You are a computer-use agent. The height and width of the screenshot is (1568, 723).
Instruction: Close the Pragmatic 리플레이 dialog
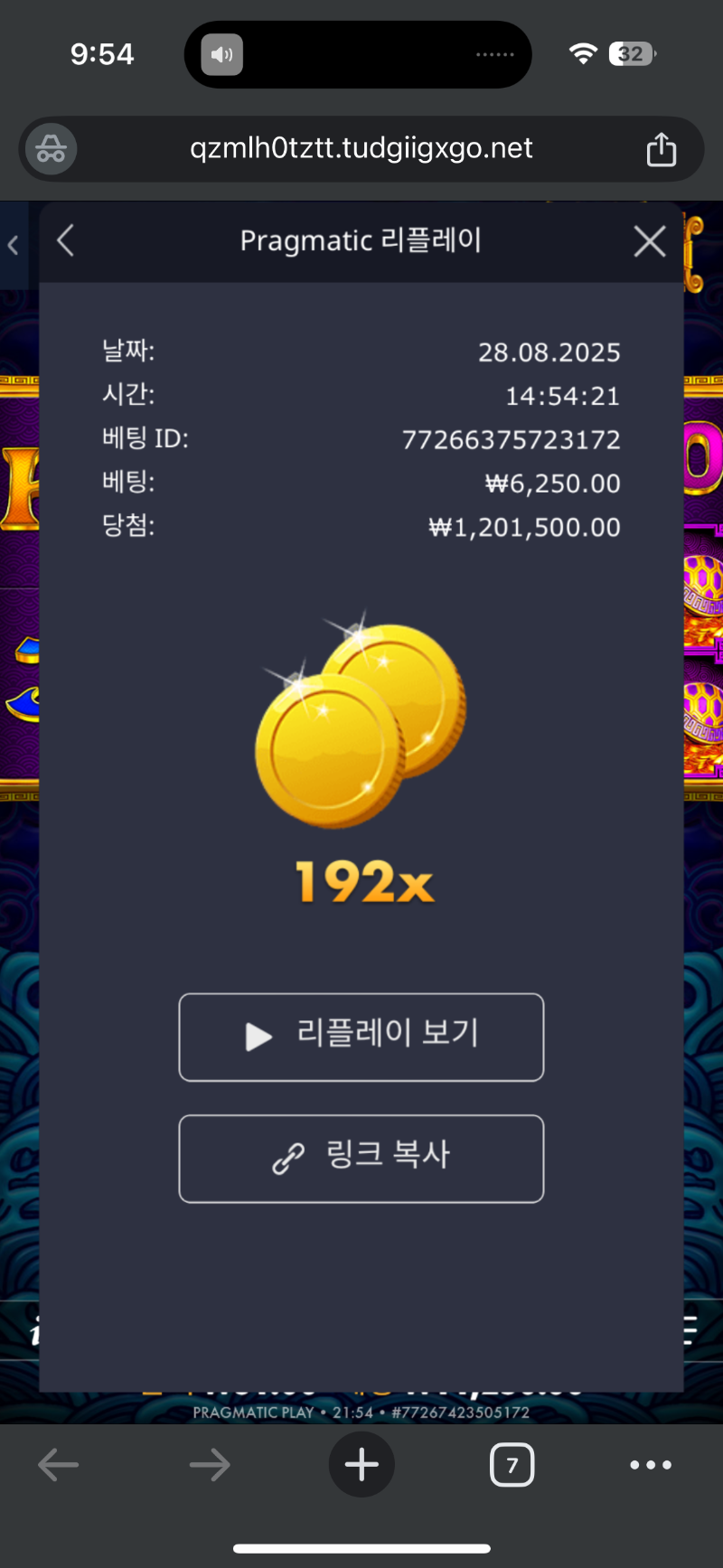click(650, 241)
